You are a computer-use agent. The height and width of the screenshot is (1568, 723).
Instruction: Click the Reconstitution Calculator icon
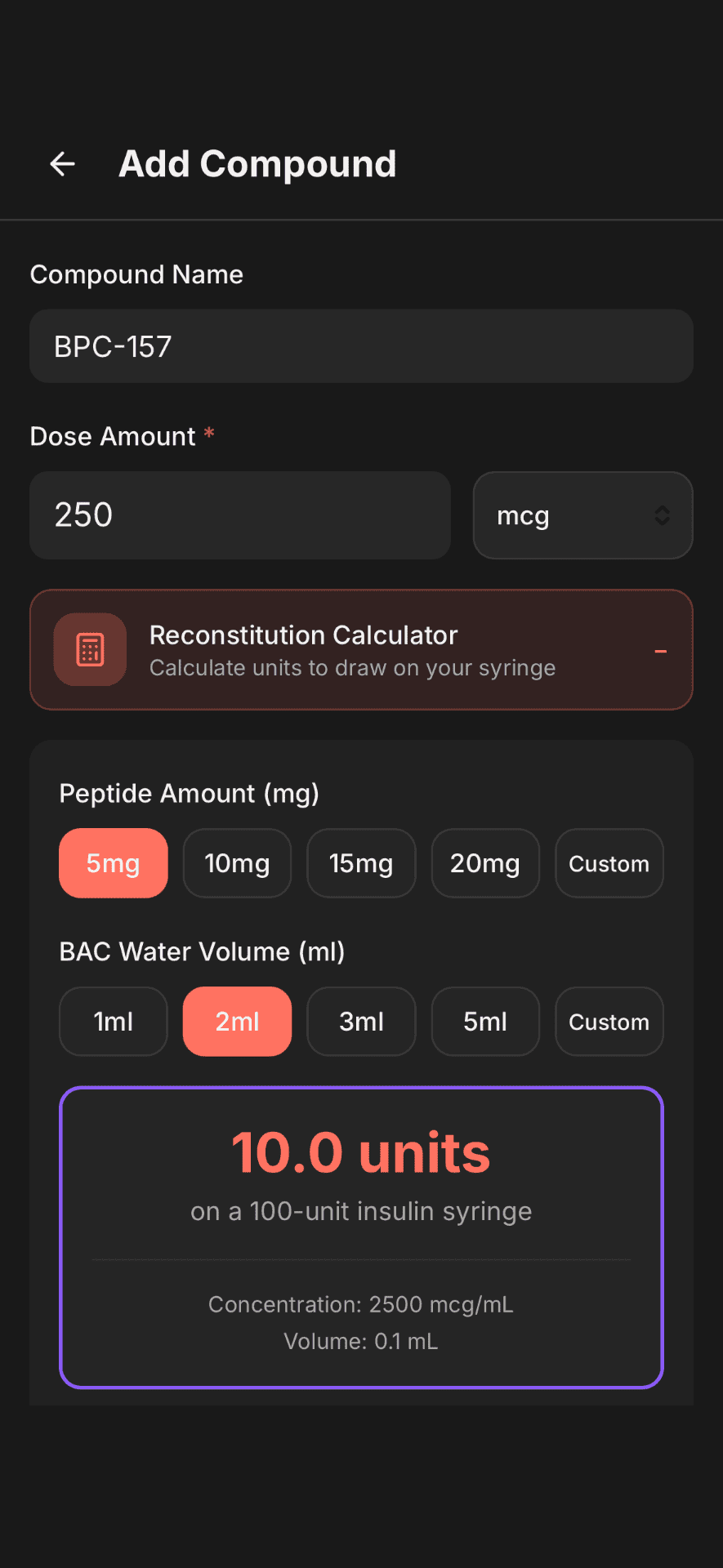[90, 649]
